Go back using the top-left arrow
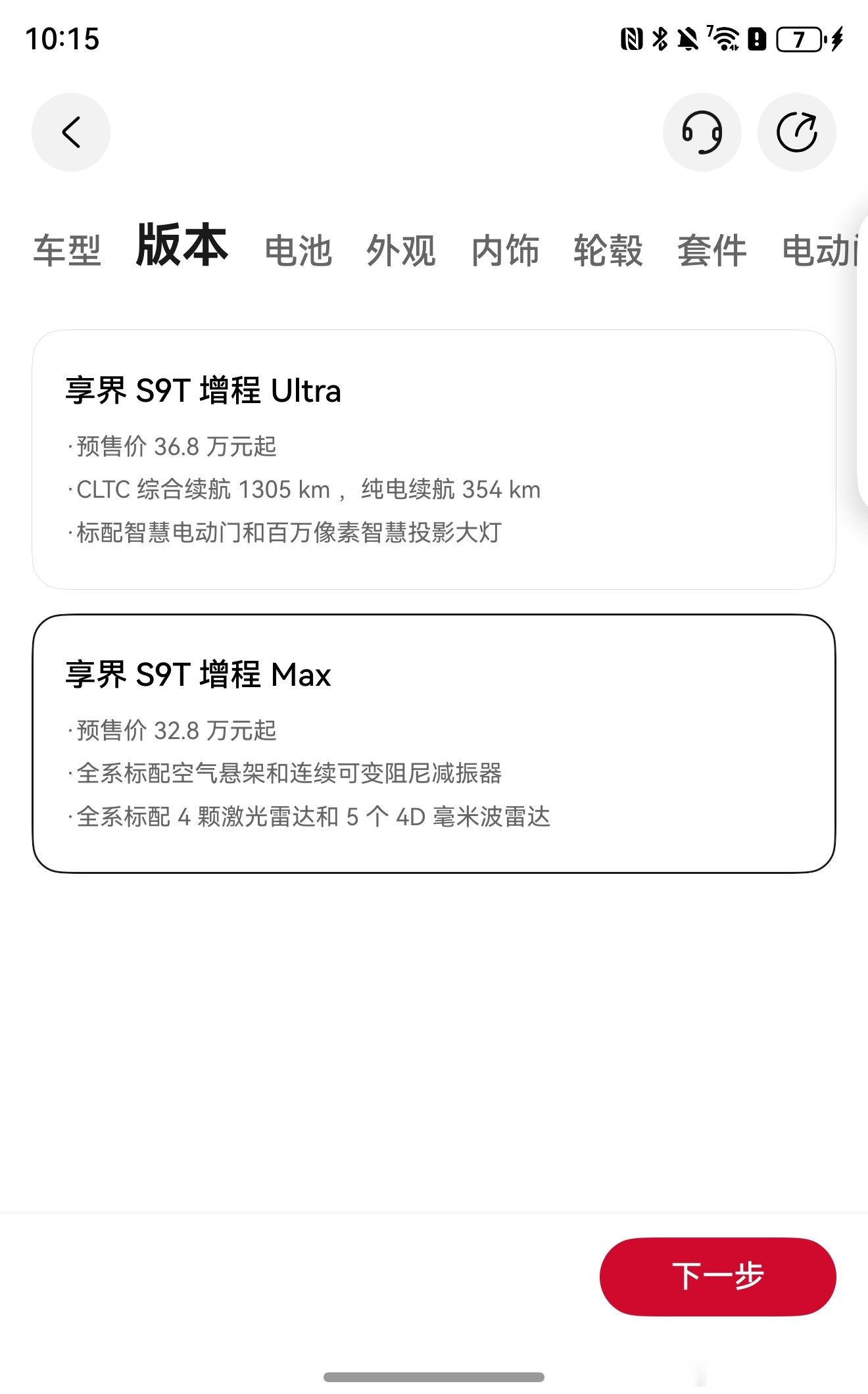868x1394 pixels. point(71,132)
